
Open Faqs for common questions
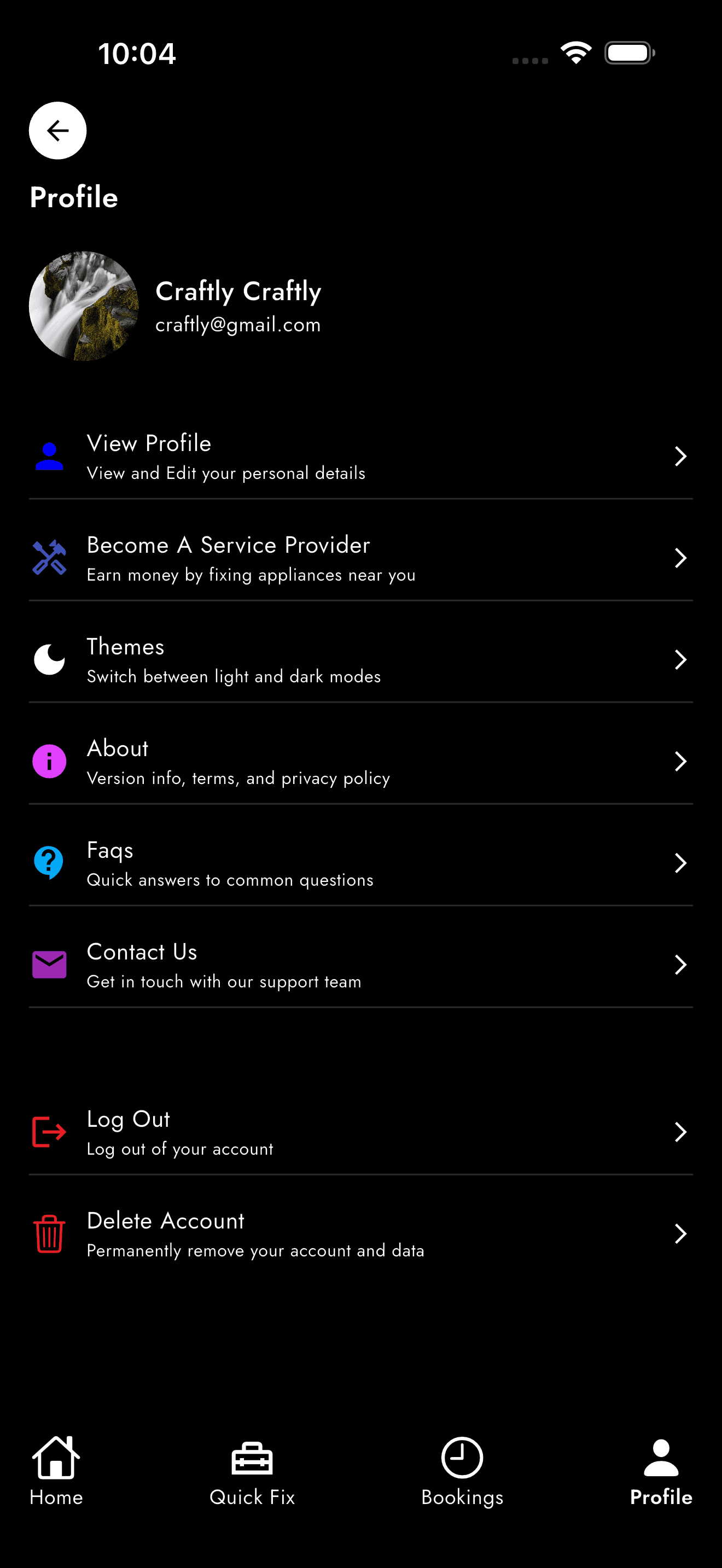click(x=361, y=863)
